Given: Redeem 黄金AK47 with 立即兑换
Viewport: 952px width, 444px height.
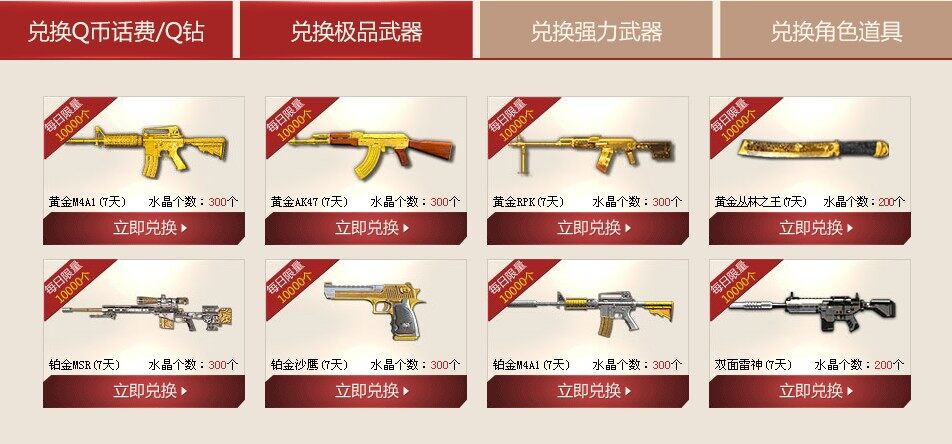Looking at the screenshot, I should [366, 228].
